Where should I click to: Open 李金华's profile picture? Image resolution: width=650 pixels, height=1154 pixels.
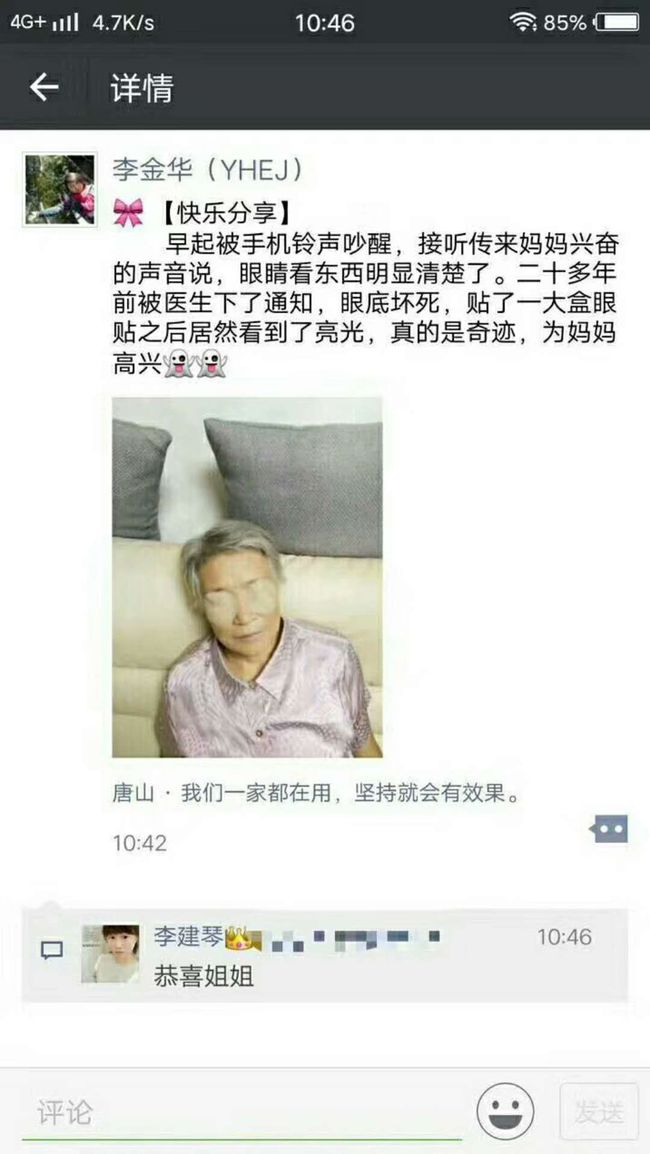(60, 189)
